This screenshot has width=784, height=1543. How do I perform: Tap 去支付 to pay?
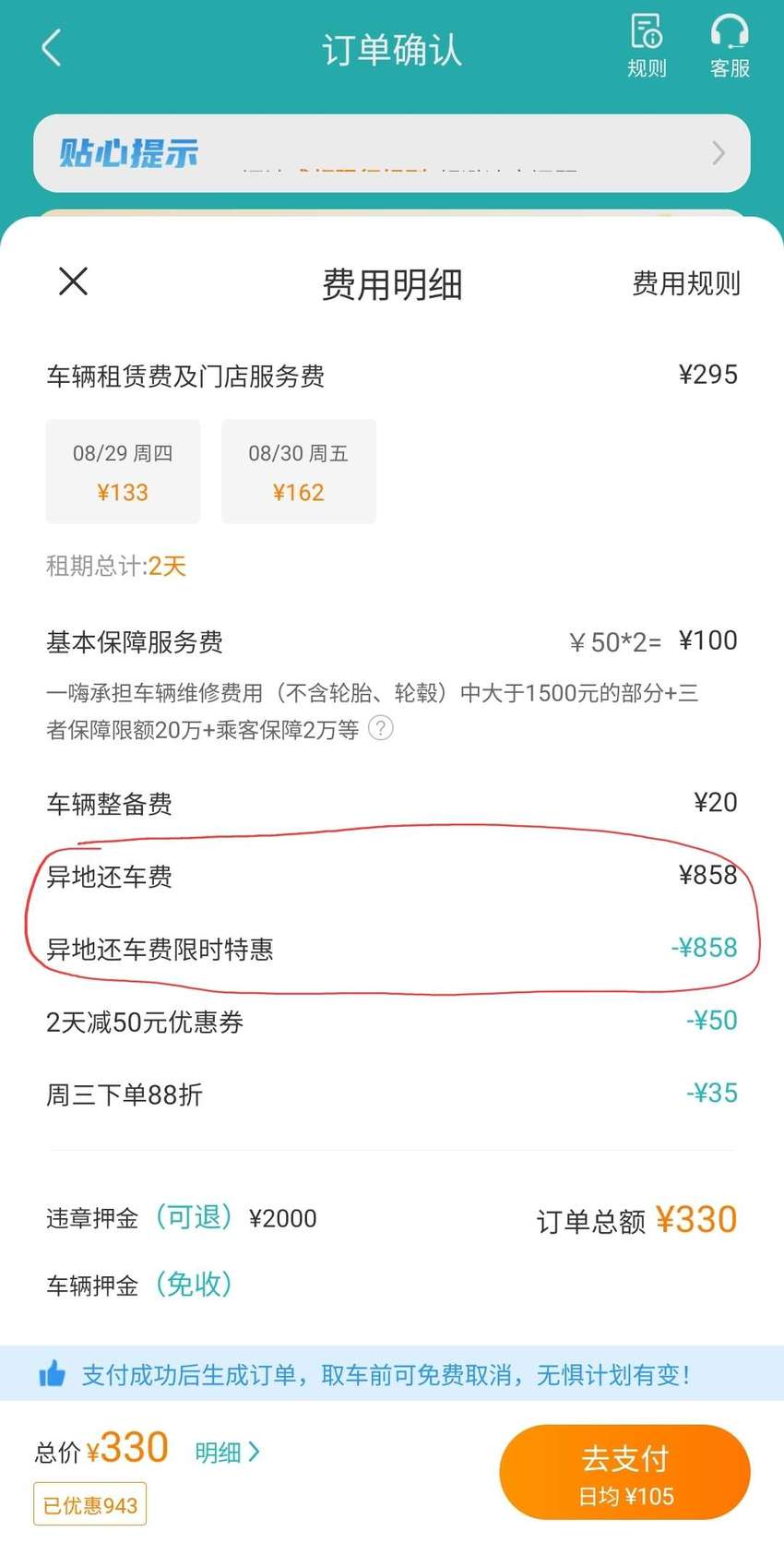pyautogui.click(x=624, y=1472)
